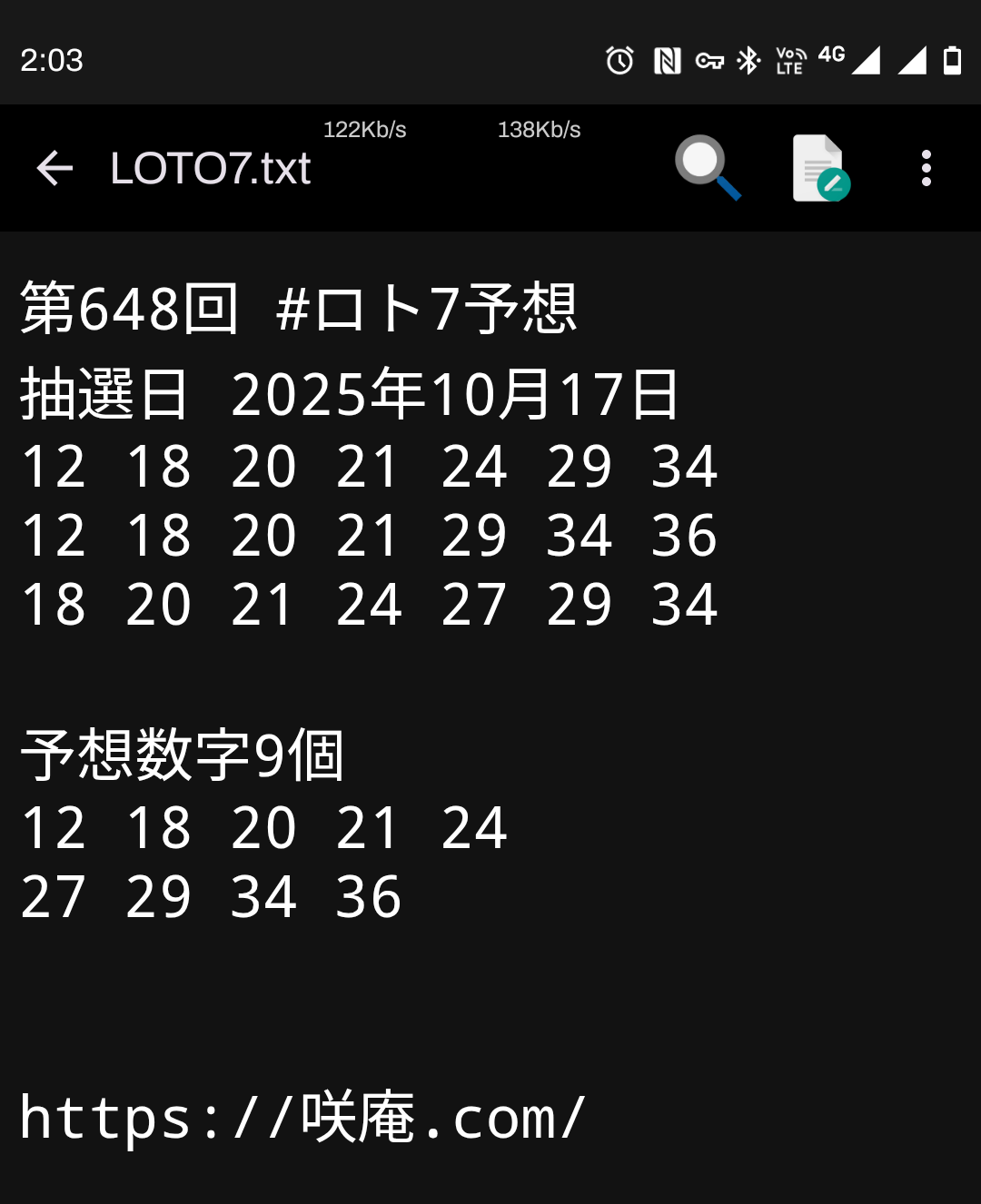
Task: Open the overflow menu
Action: 926,168
